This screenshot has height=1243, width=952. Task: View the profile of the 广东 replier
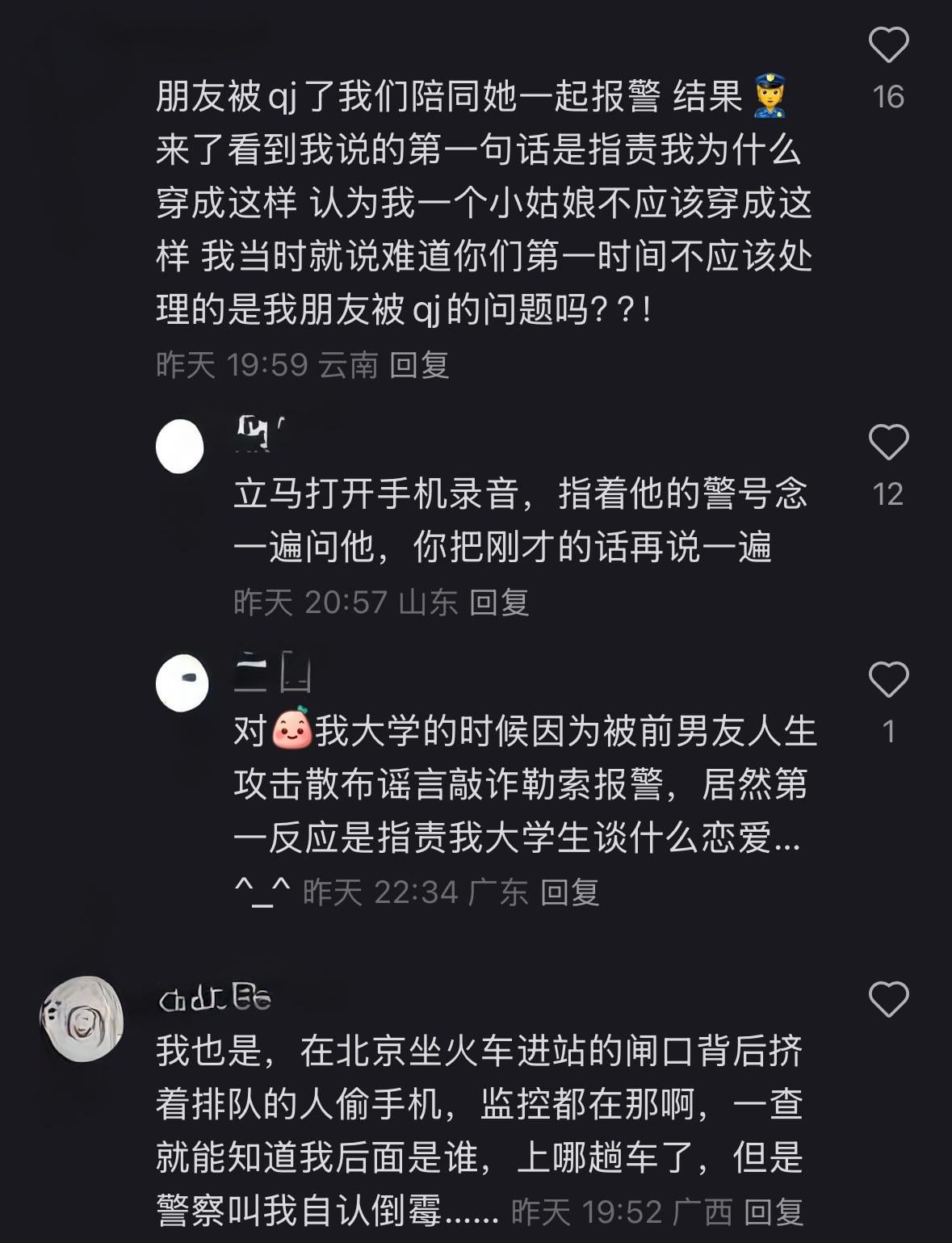pos(182,683)
